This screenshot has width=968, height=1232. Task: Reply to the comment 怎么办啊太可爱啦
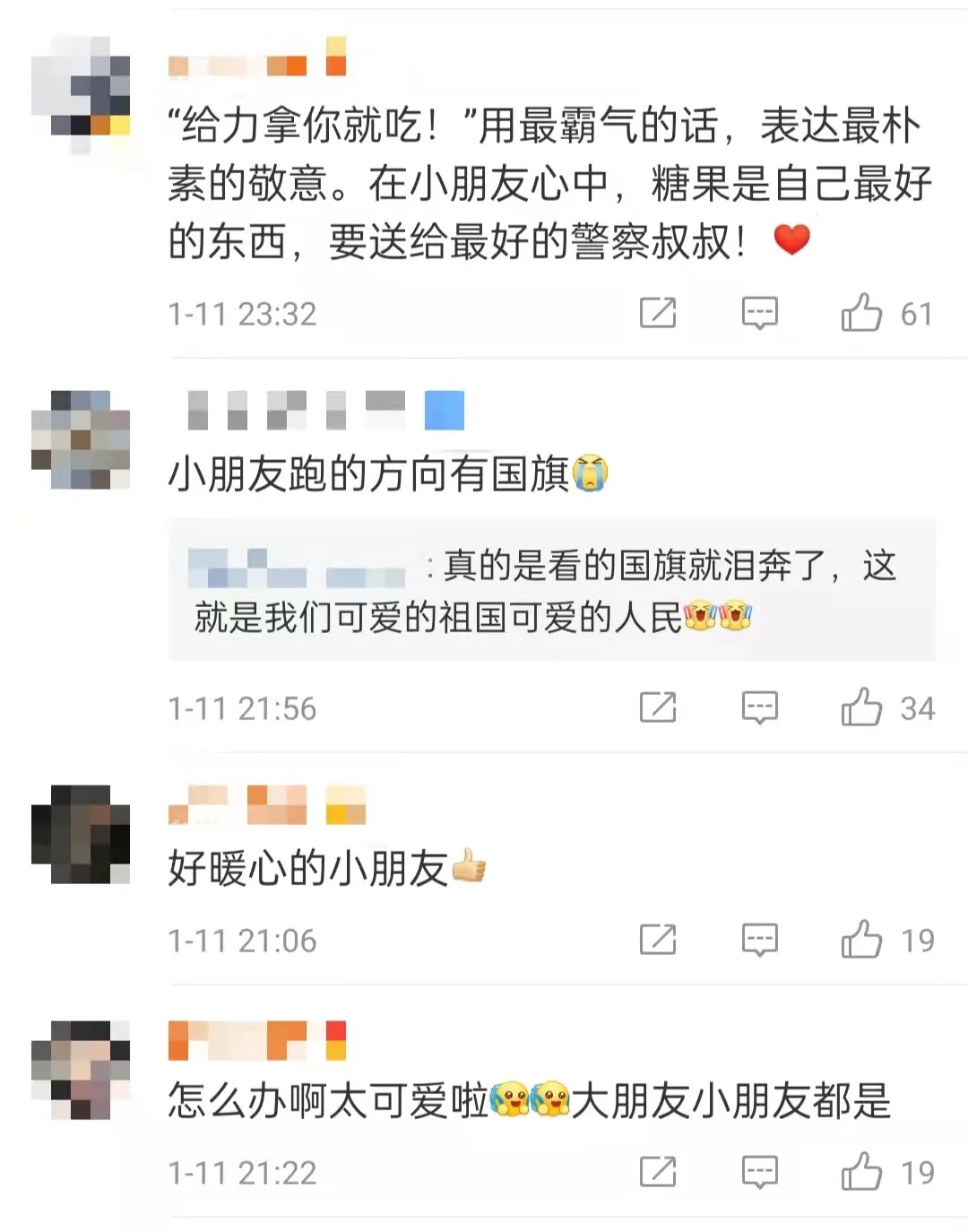[759, 1172]
